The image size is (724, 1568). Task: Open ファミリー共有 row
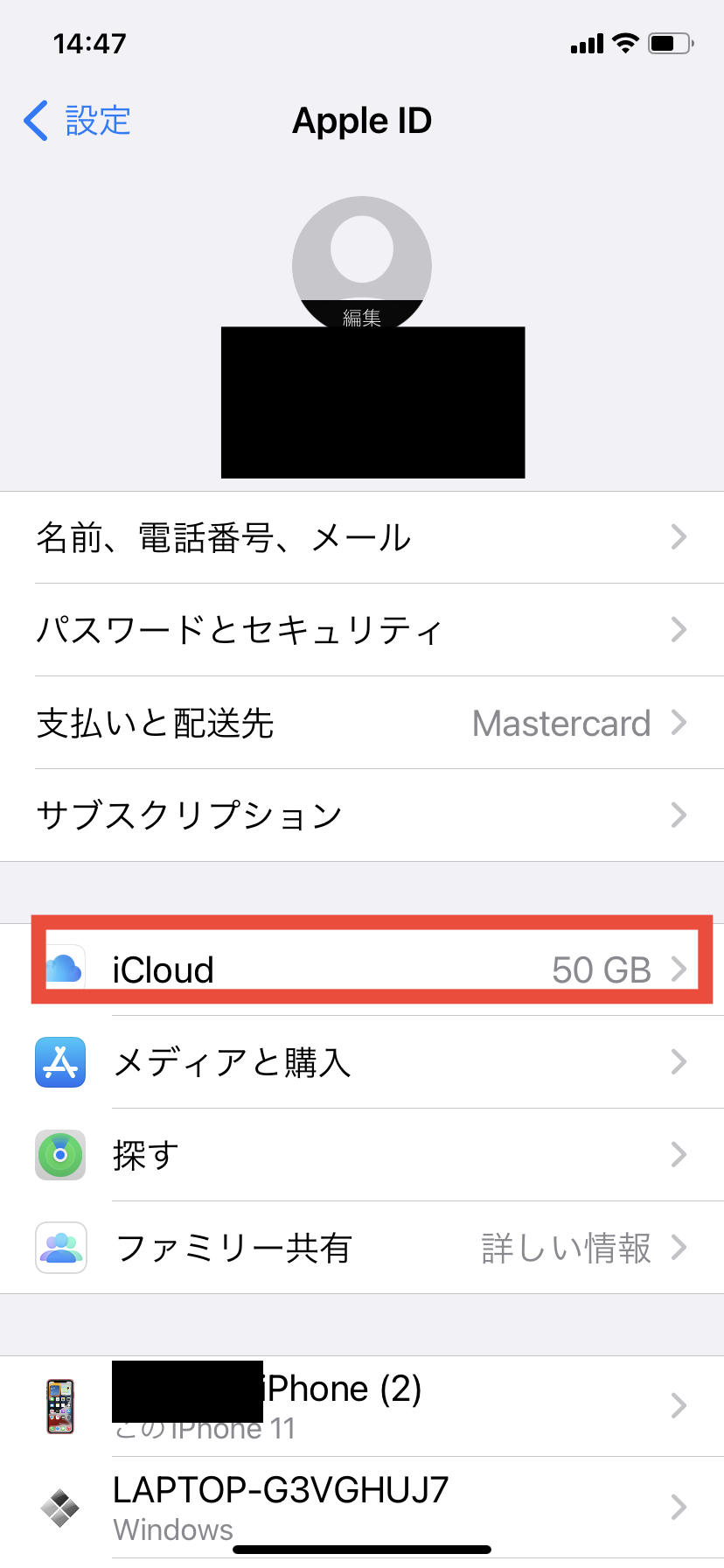point(361,1248)
